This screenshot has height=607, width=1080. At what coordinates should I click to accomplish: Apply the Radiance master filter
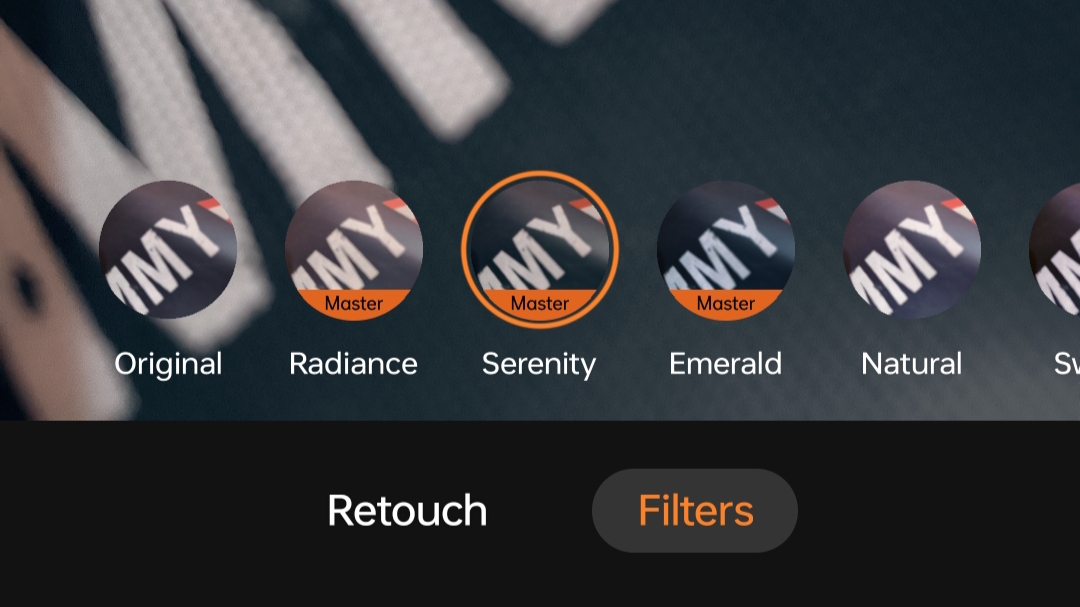(x=354, y=250)
